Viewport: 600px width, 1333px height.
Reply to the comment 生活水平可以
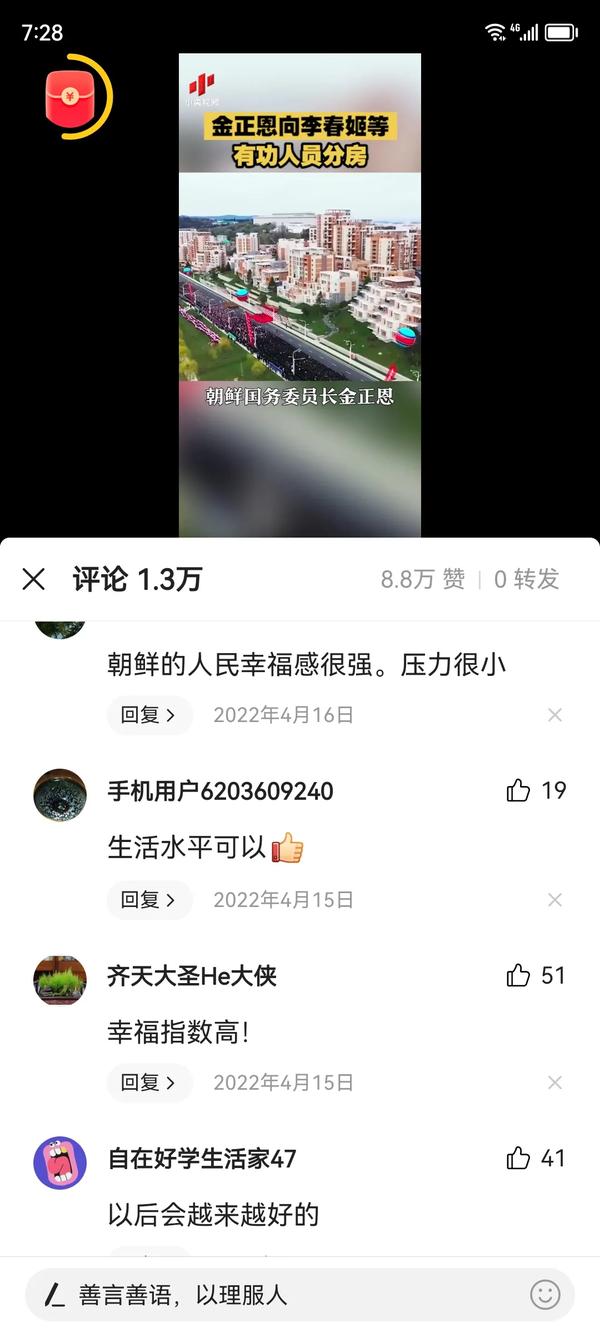149,900
